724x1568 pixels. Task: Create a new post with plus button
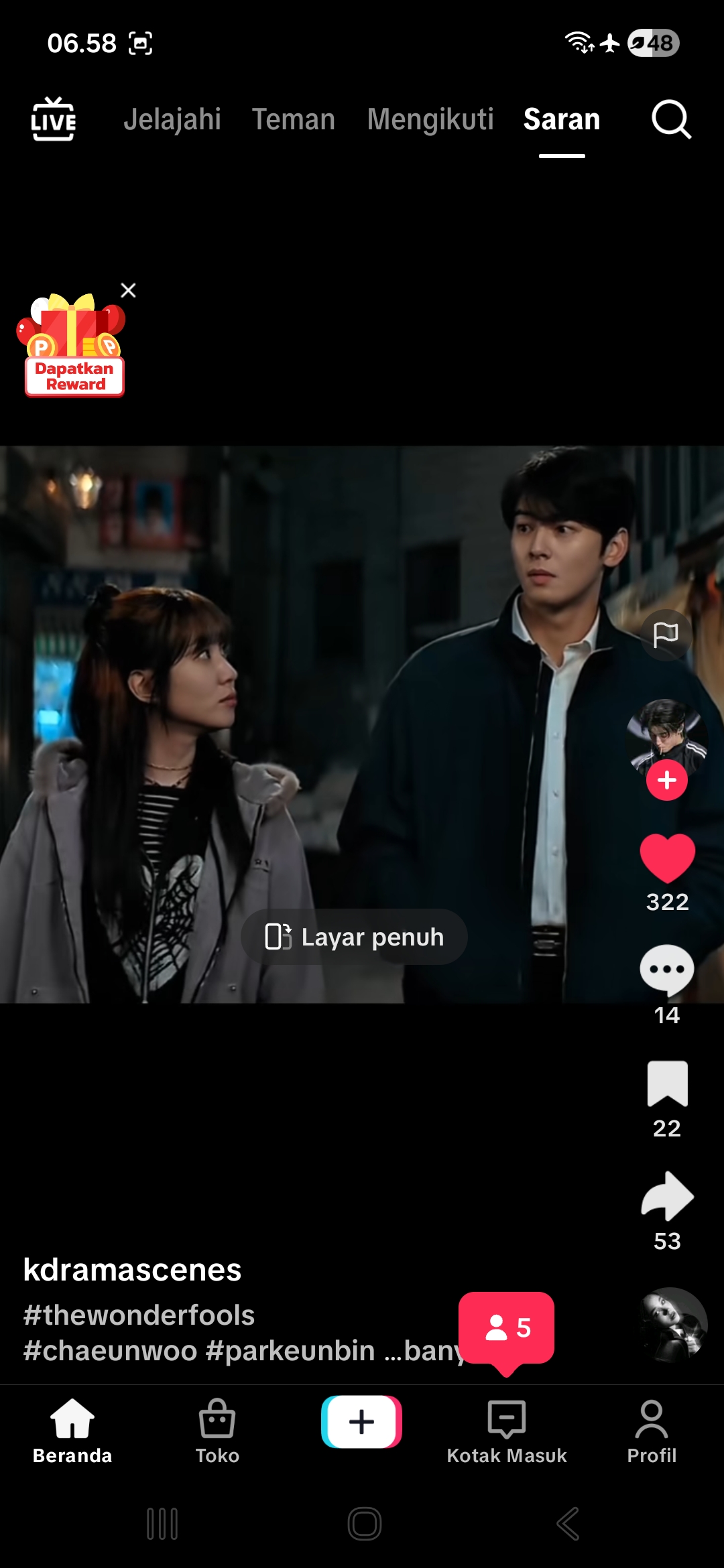point(362,1421)
